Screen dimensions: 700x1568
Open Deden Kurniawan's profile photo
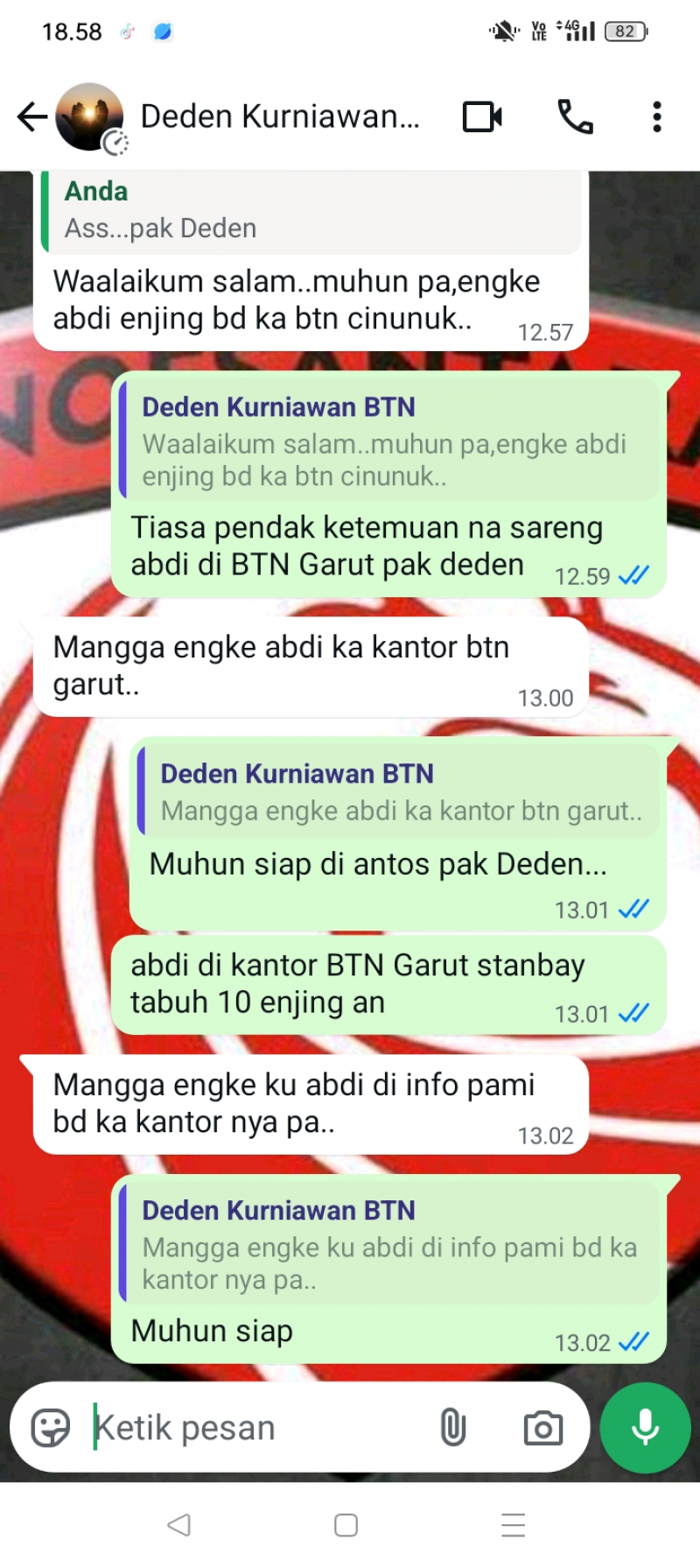tap(89, 116)
